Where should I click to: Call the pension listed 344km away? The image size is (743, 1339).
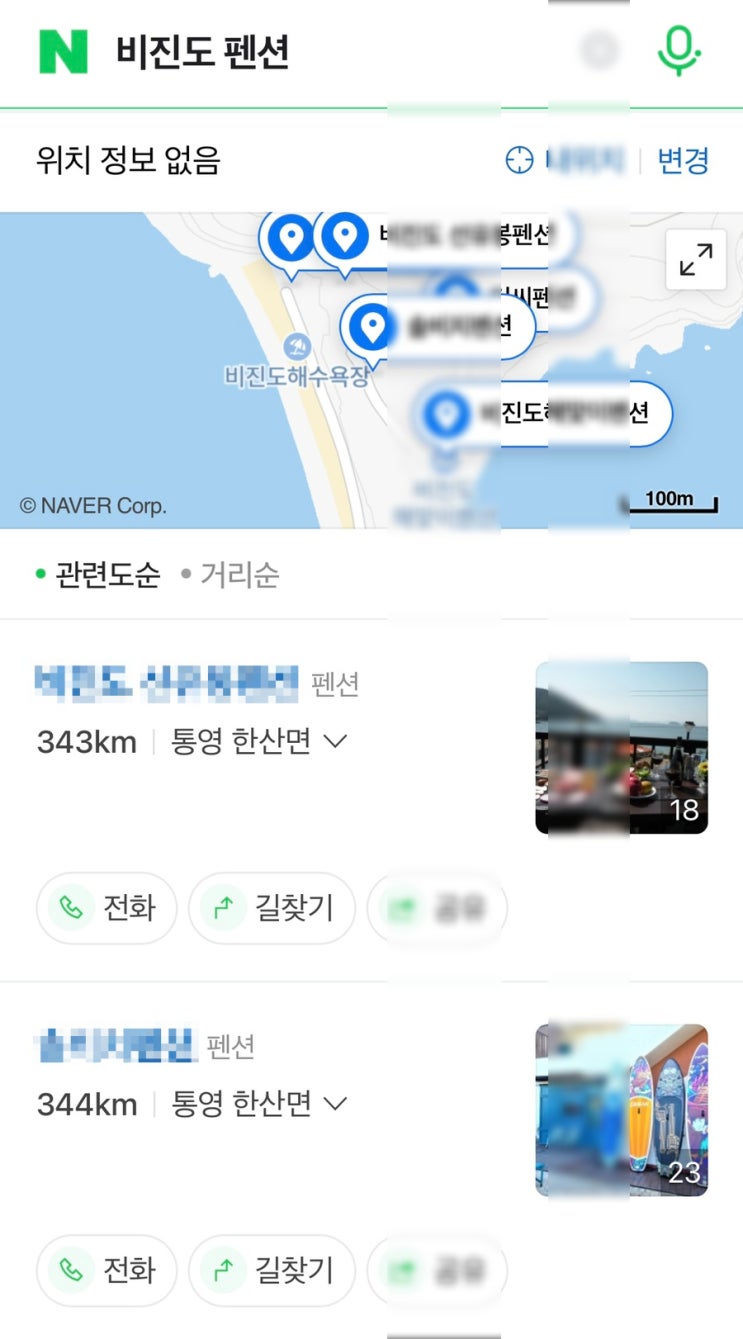pyautogui.click(x=107, y=1270)
